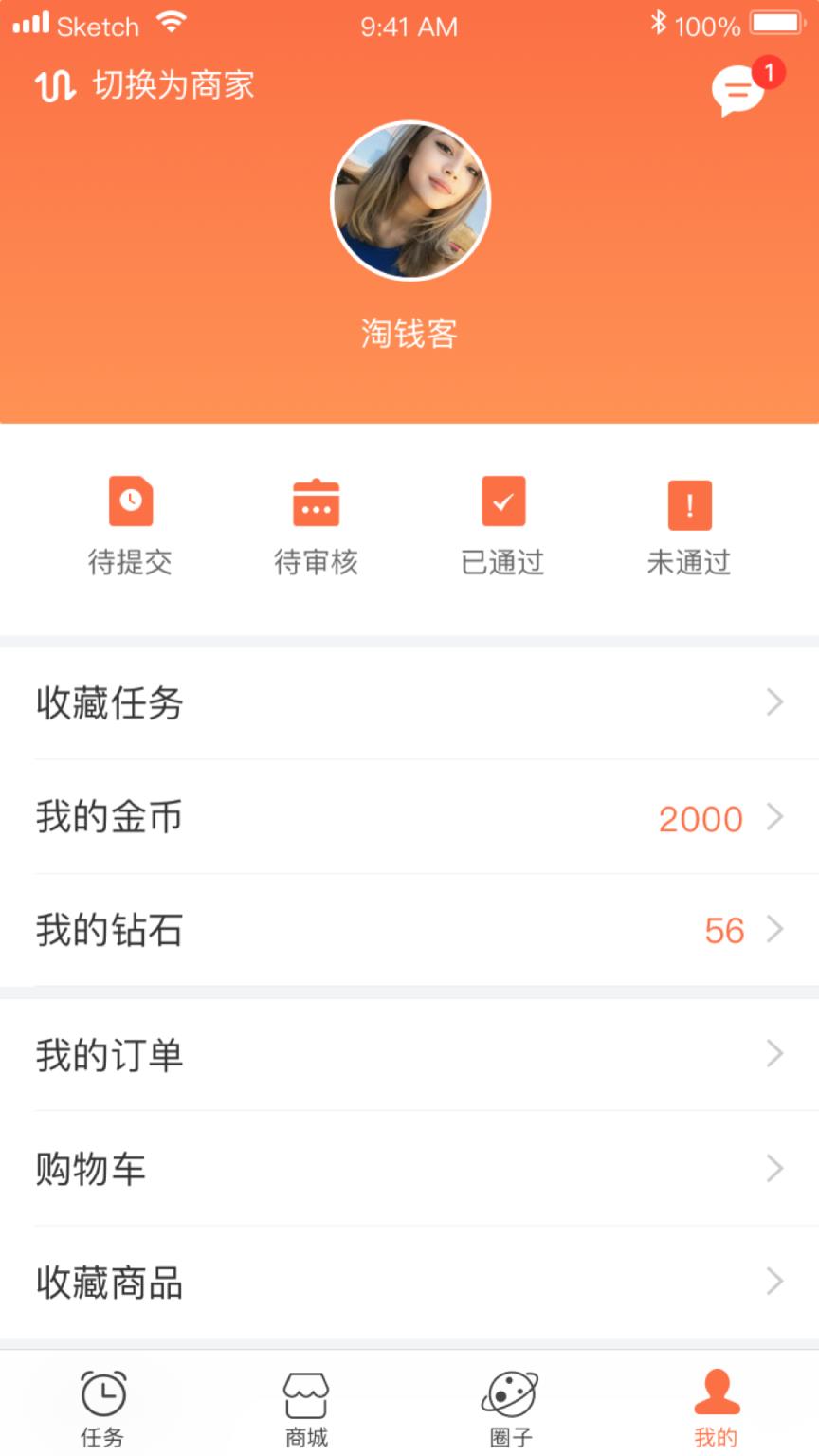
Task: Select the 已通过 (approved) checkmark icon
Action: [503, 500]
